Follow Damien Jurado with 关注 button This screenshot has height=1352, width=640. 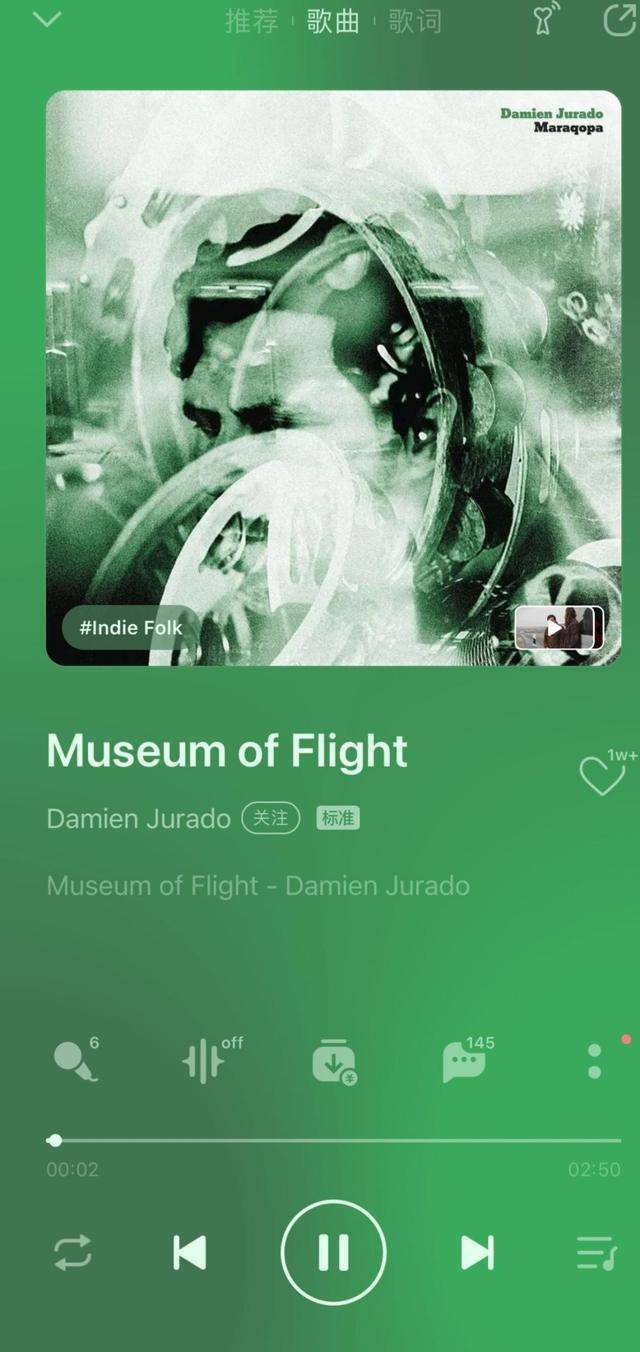pos(270,817)
